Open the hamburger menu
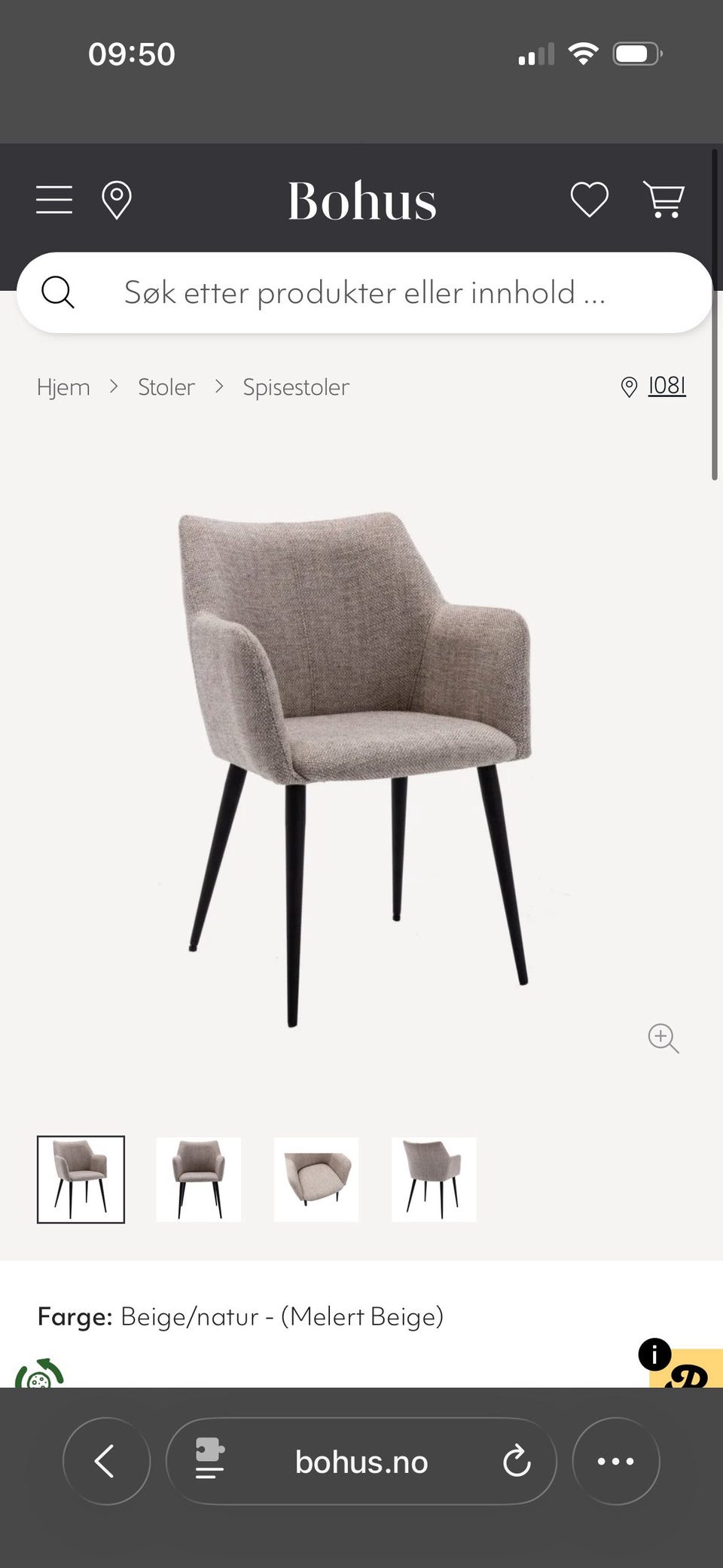This screenshot has height=1568, width=723. tap(54, 200)
